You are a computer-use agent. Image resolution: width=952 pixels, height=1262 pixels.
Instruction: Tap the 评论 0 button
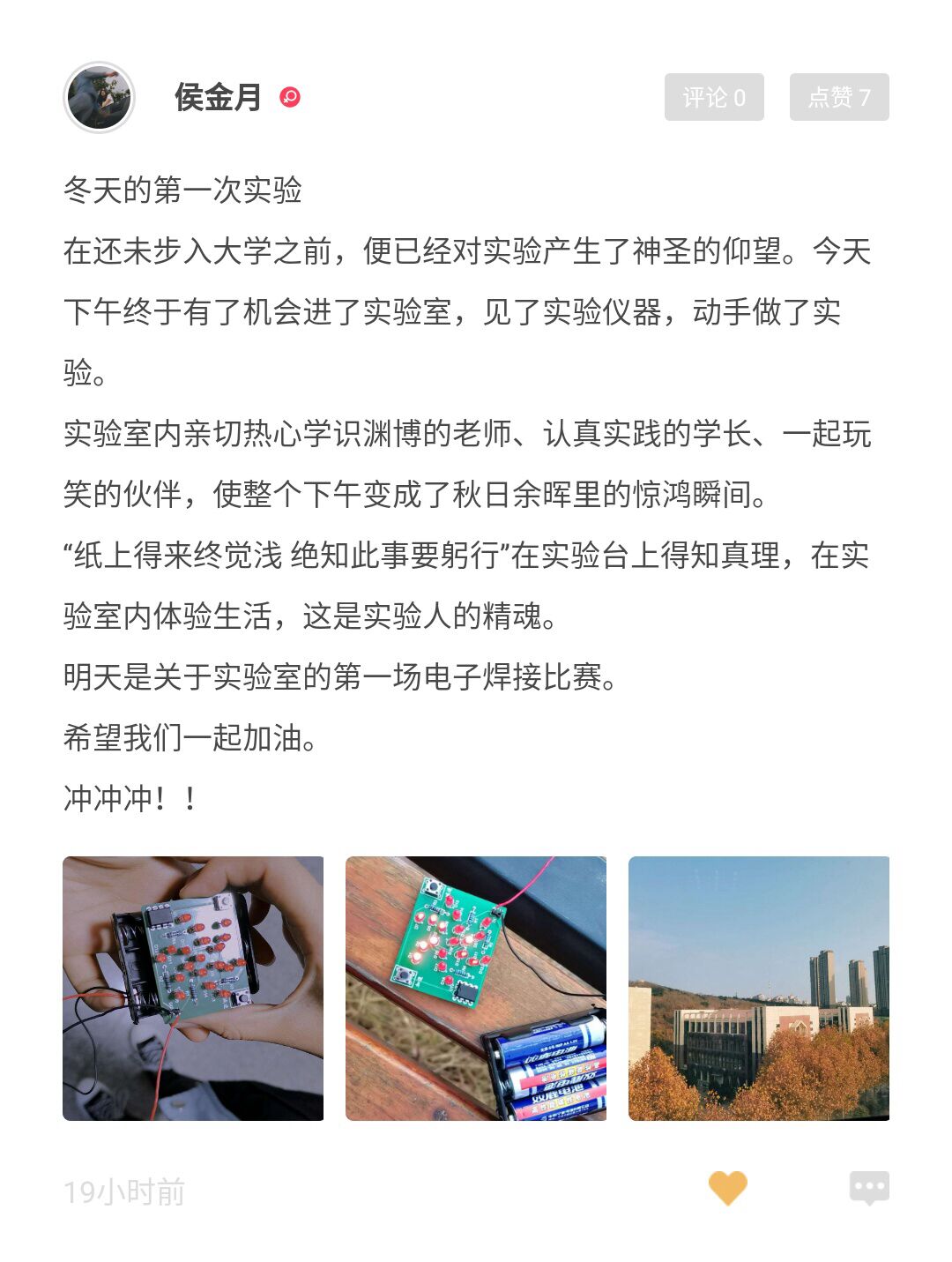714,97
